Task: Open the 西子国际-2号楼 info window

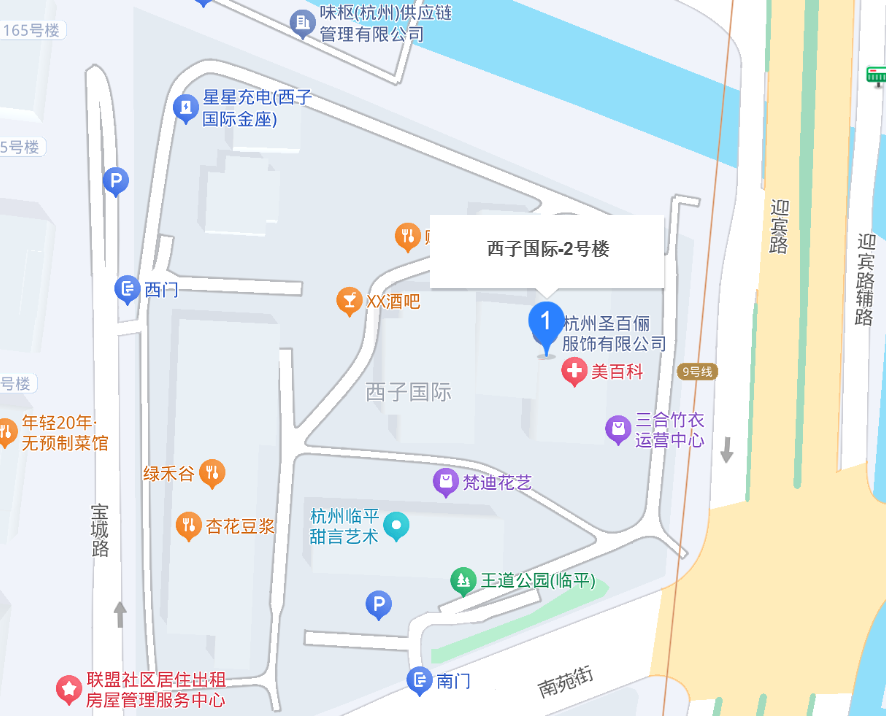Action: click(547, 250)
